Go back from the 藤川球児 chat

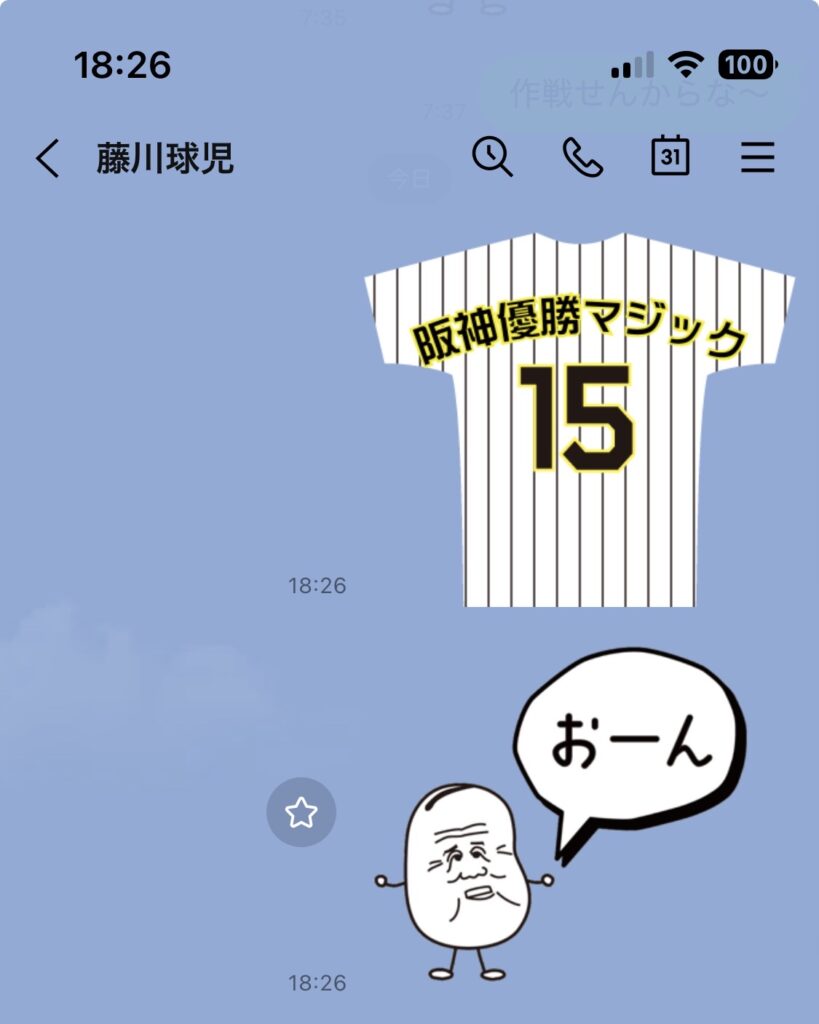click(x=48, y=158)
